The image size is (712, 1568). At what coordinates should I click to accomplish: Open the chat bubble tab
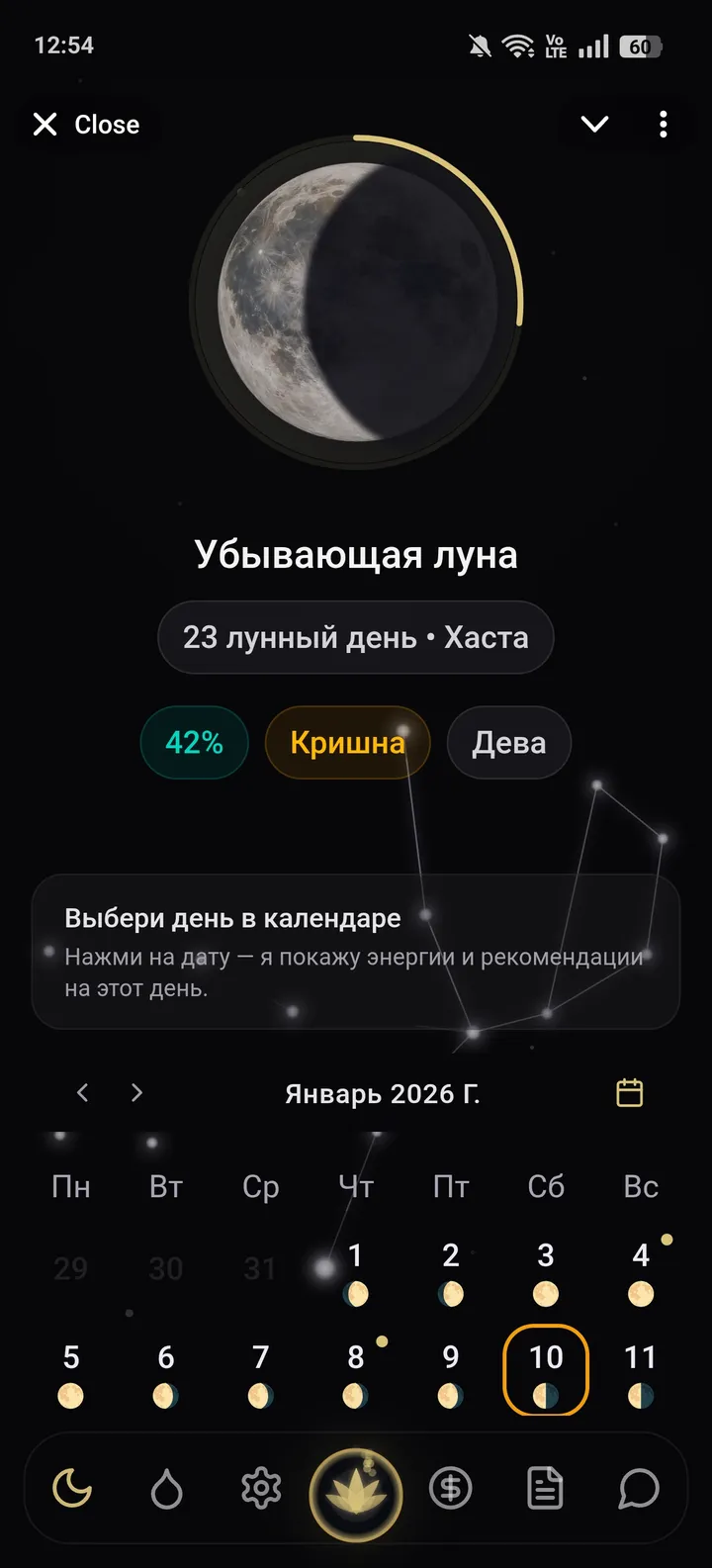(x=639, y=1489)
